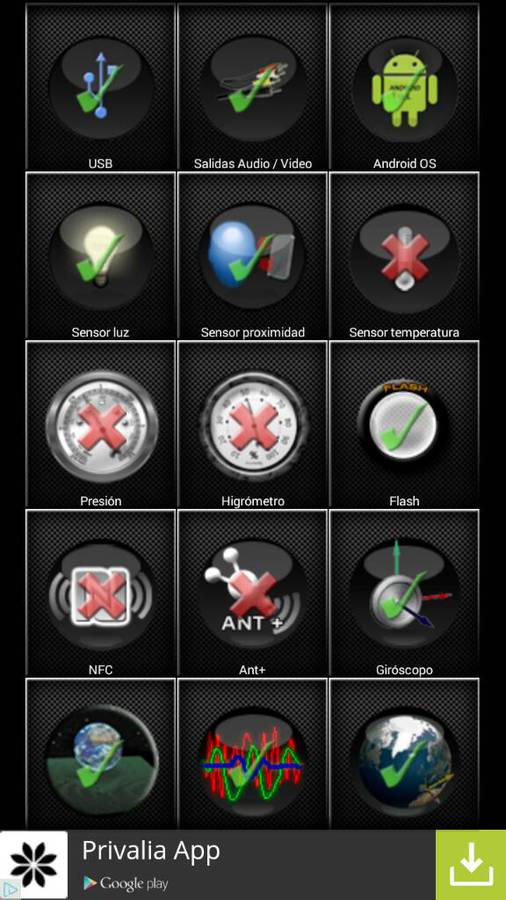Open the Sensor luz test
This screenshot has height=900, width=506.
click(100, 255)
